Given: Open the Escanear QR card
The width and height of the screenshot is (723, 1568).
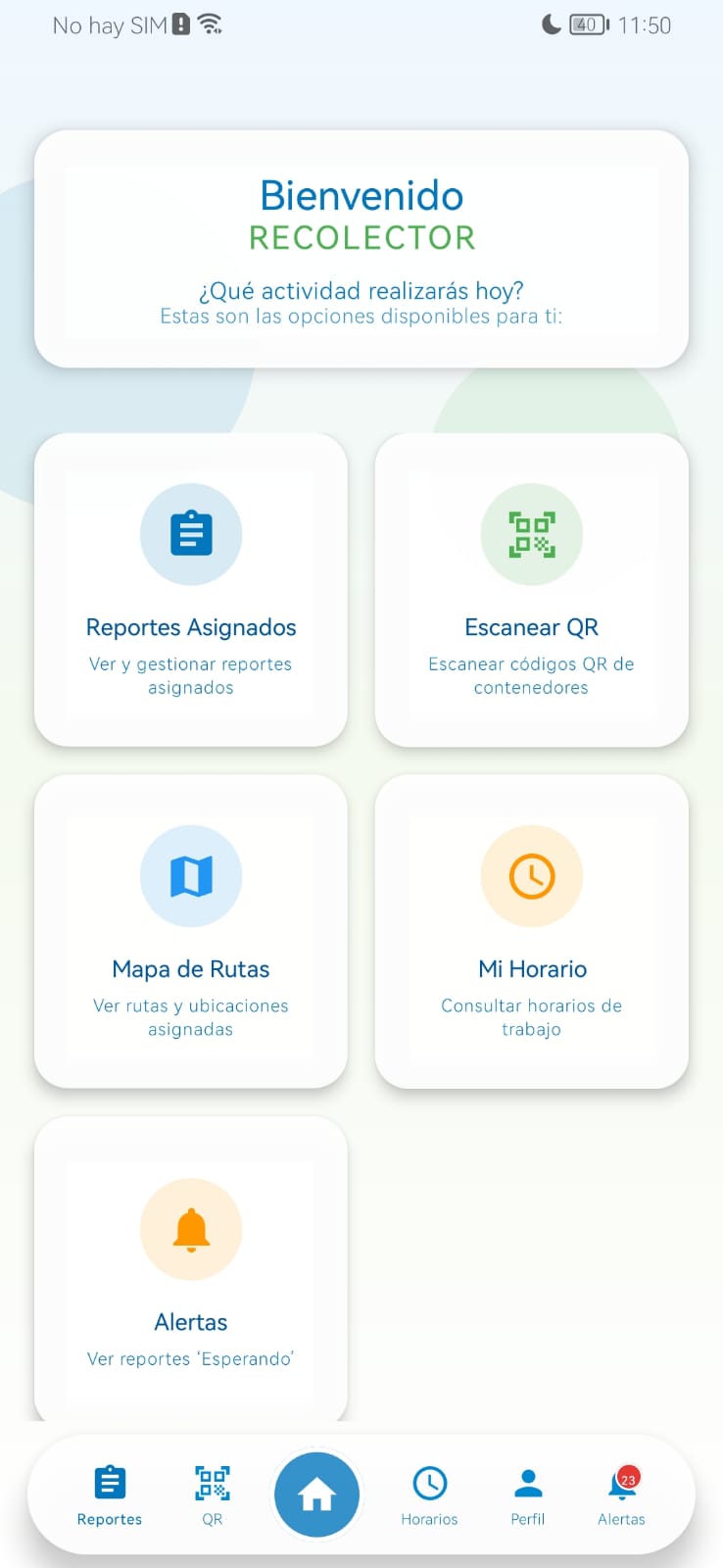Looking at the screenshot, I should click(x=531, y=588).
